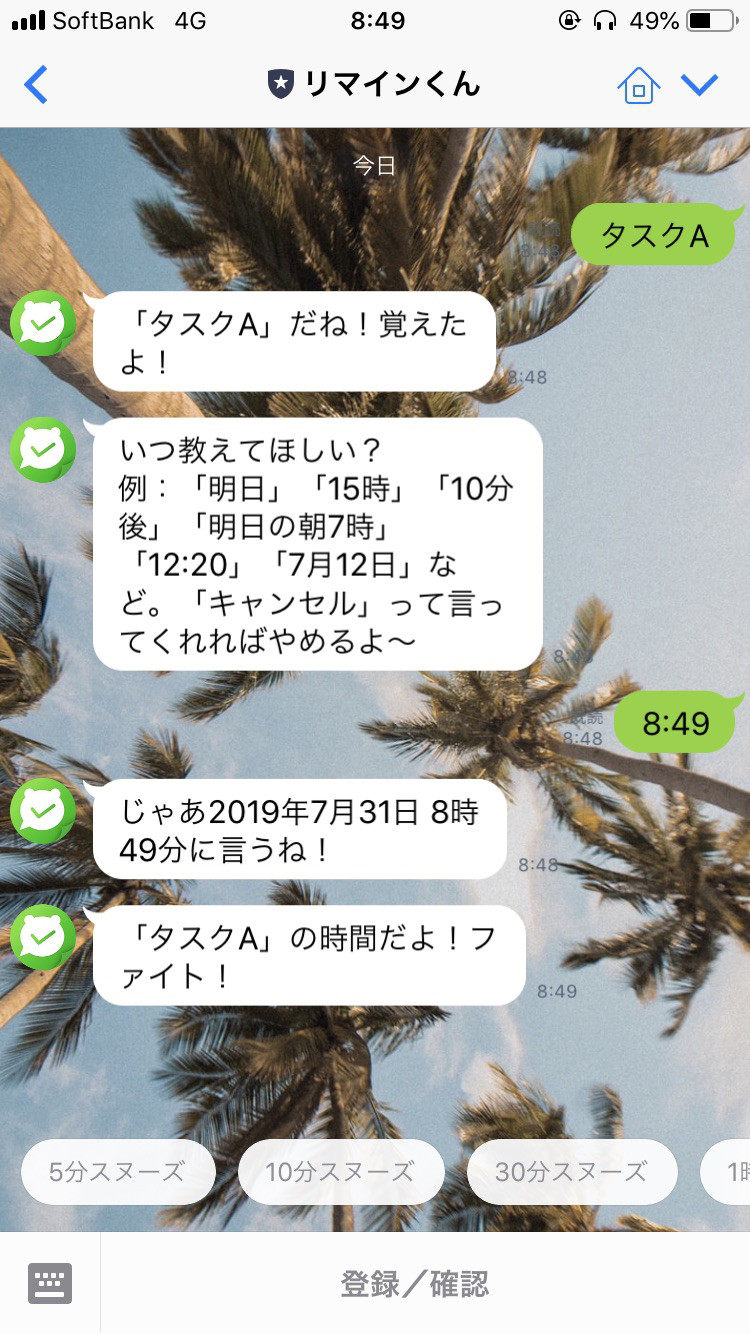Switch to keyboard input
This screenshot has width=750, height=1334.
[x=50, y=1283]
